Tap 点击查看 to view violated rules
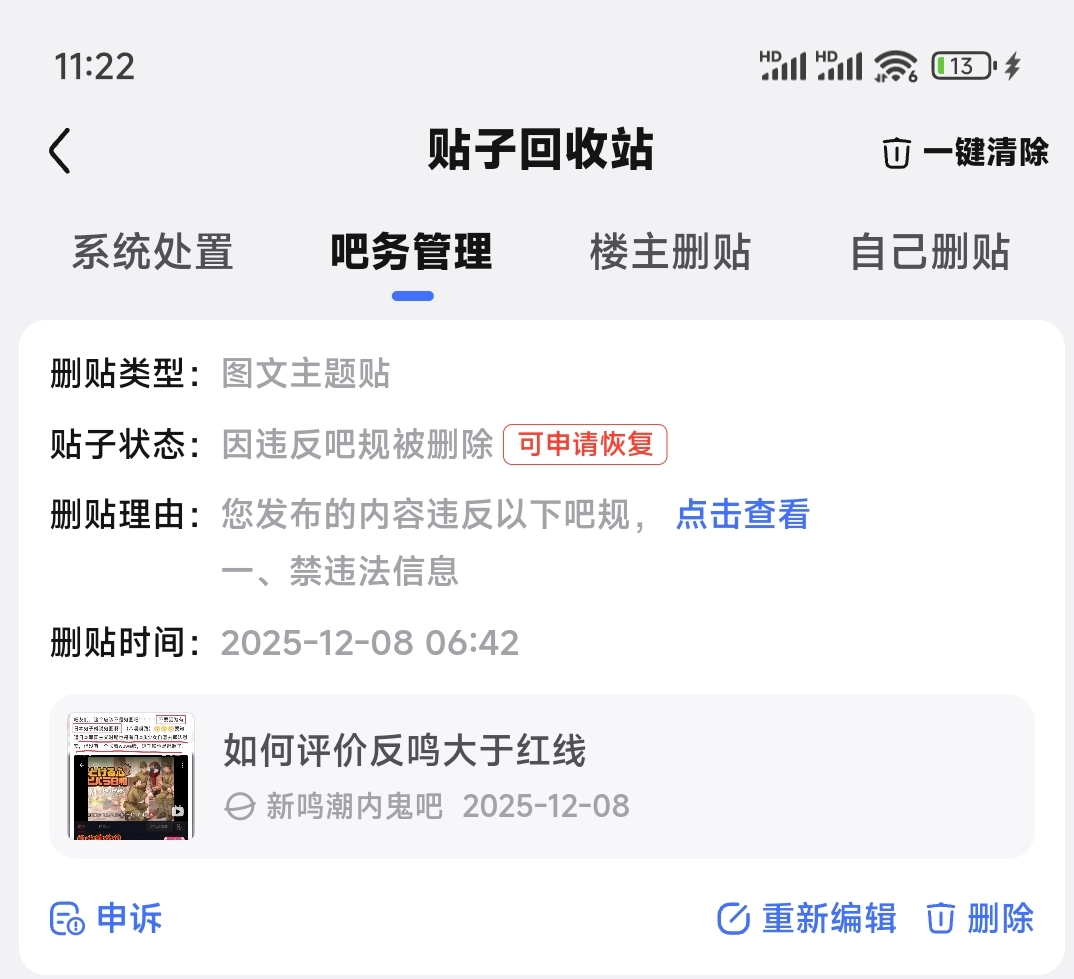This screenshot has width=1074, height=979. click(x=742, y=515)
